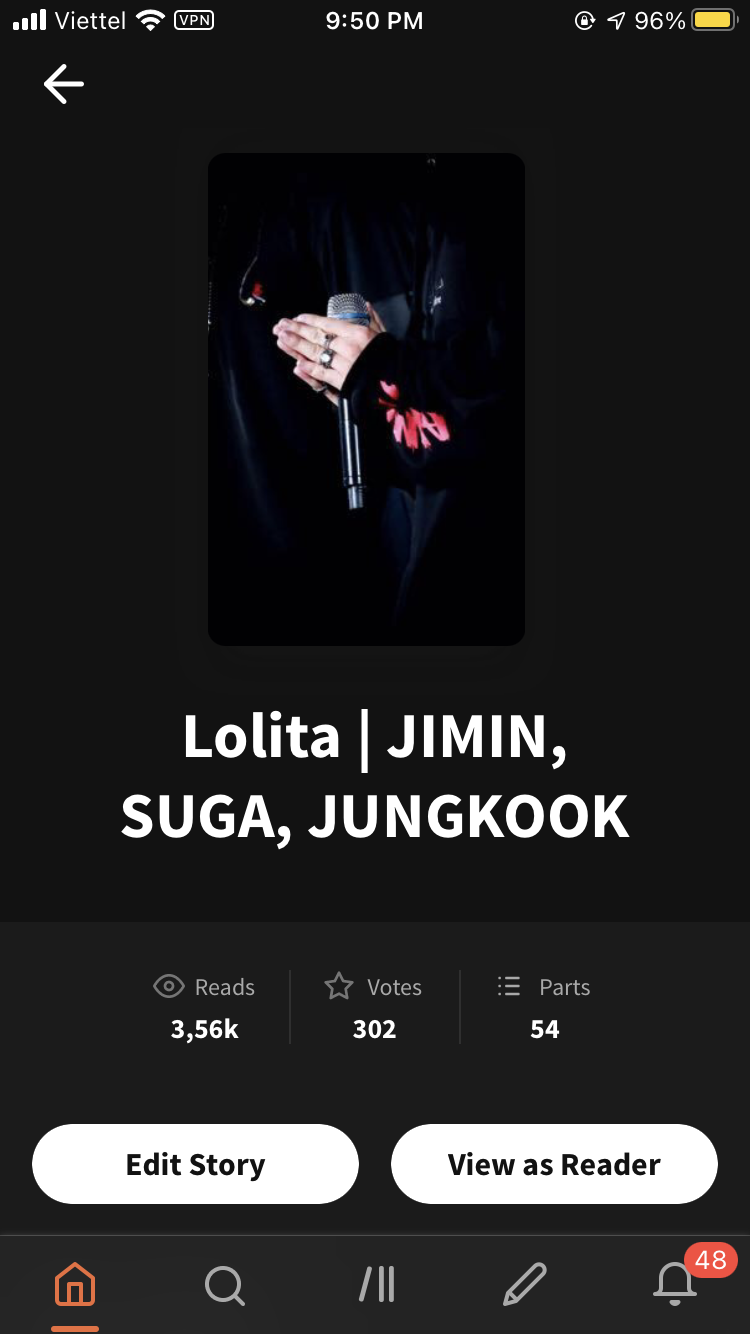Screen dimensions: 750x1334
Task: Select View as Reader
Action: 554,1164
